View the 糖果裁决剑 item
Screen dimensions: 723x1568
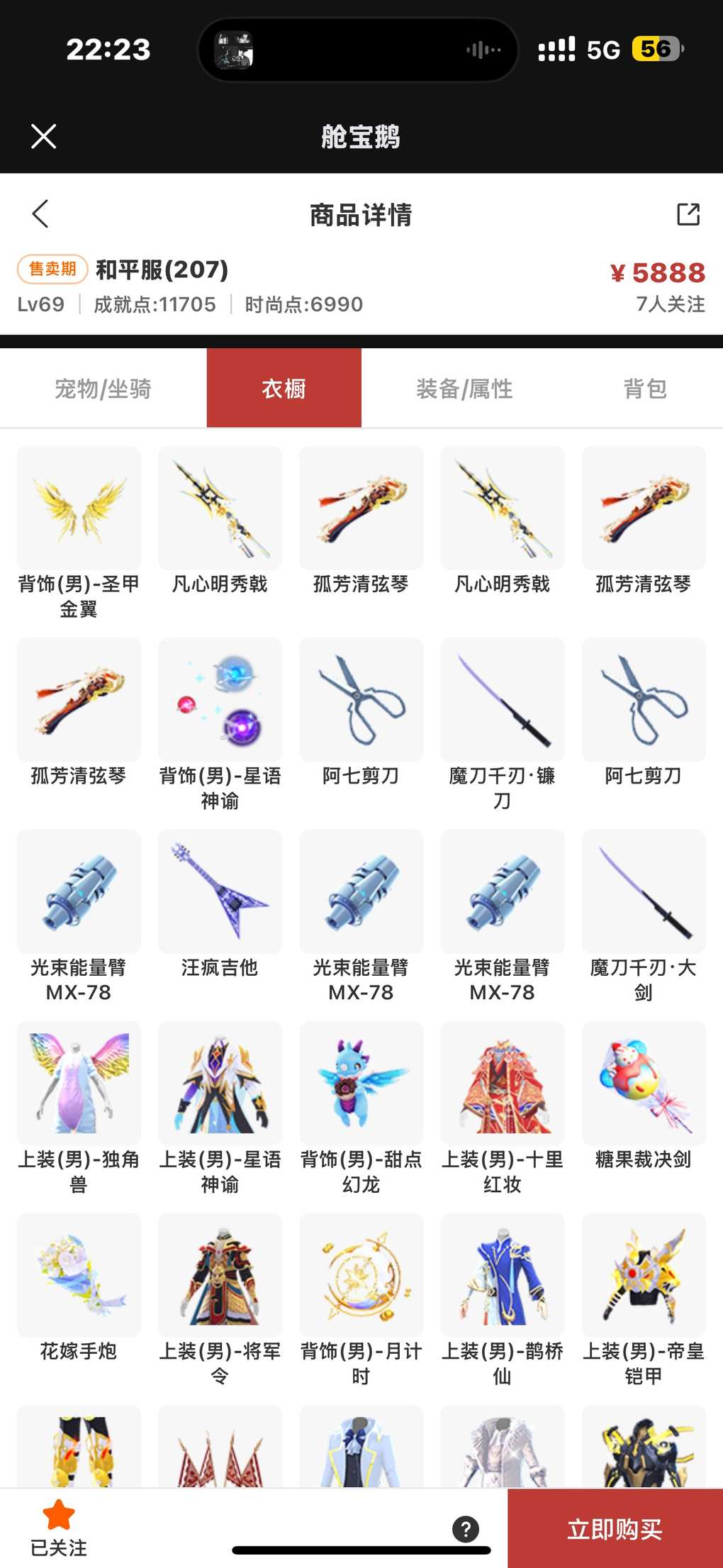[643, 1084]
